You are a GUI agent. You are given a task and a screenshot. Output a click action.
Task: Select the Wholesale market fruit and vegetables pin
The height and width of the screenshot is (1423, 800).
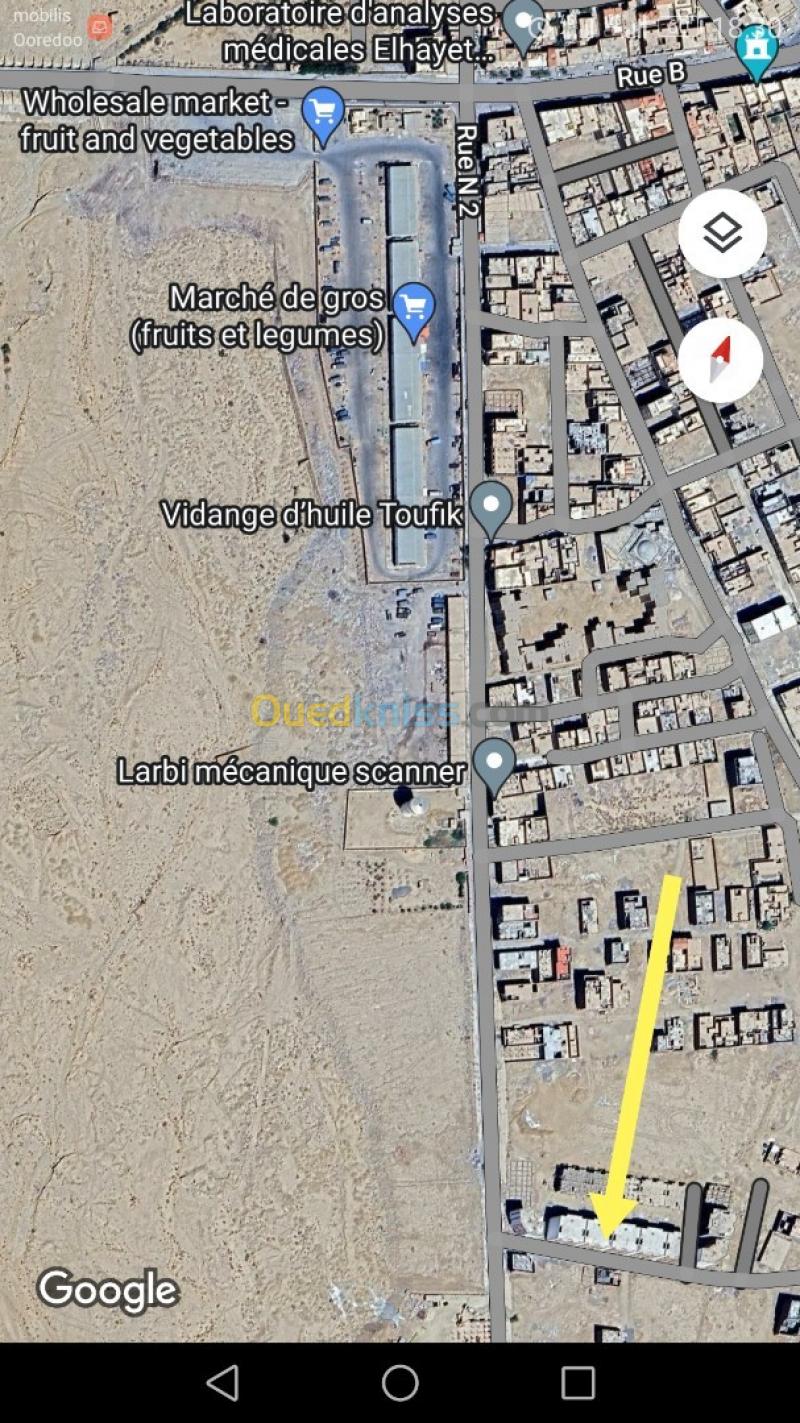click(323, 114)
